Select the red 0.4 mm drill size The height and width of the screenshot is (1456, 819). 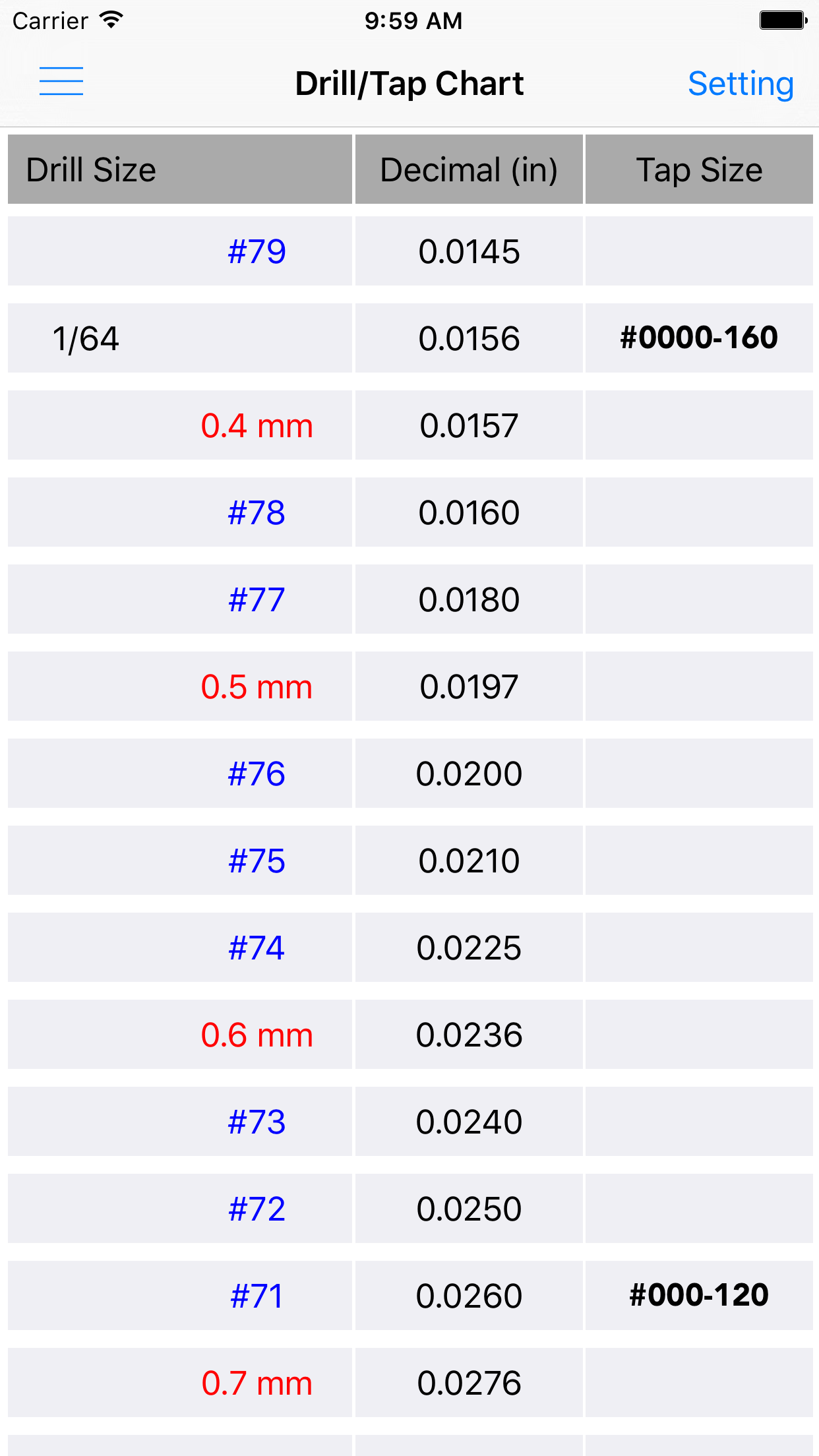(256, 425)
